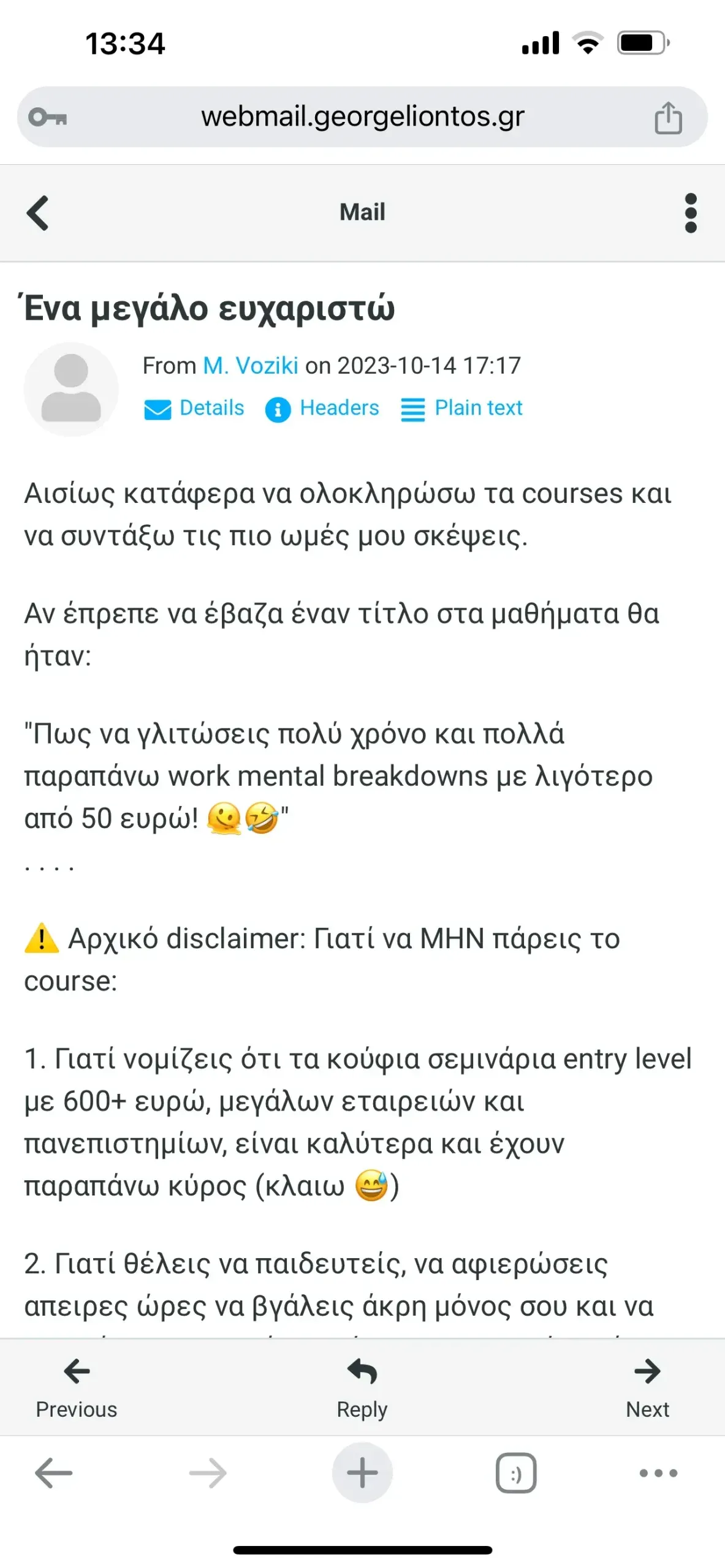The width and height of the screenshot is (725, 1568).
Task: Go to the Next message
Action: click(647, 1387)
